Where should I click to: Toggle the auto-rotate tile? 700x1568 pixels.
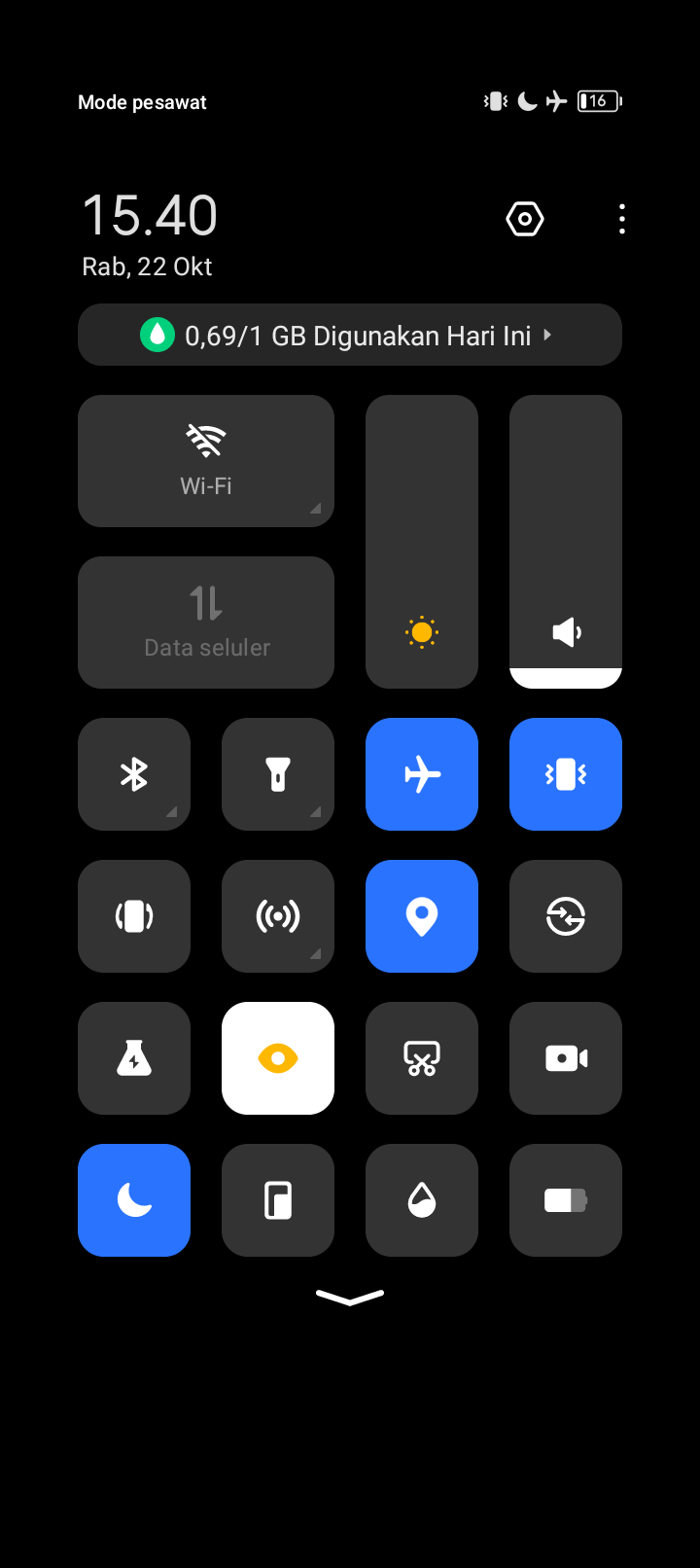(134, 916)
